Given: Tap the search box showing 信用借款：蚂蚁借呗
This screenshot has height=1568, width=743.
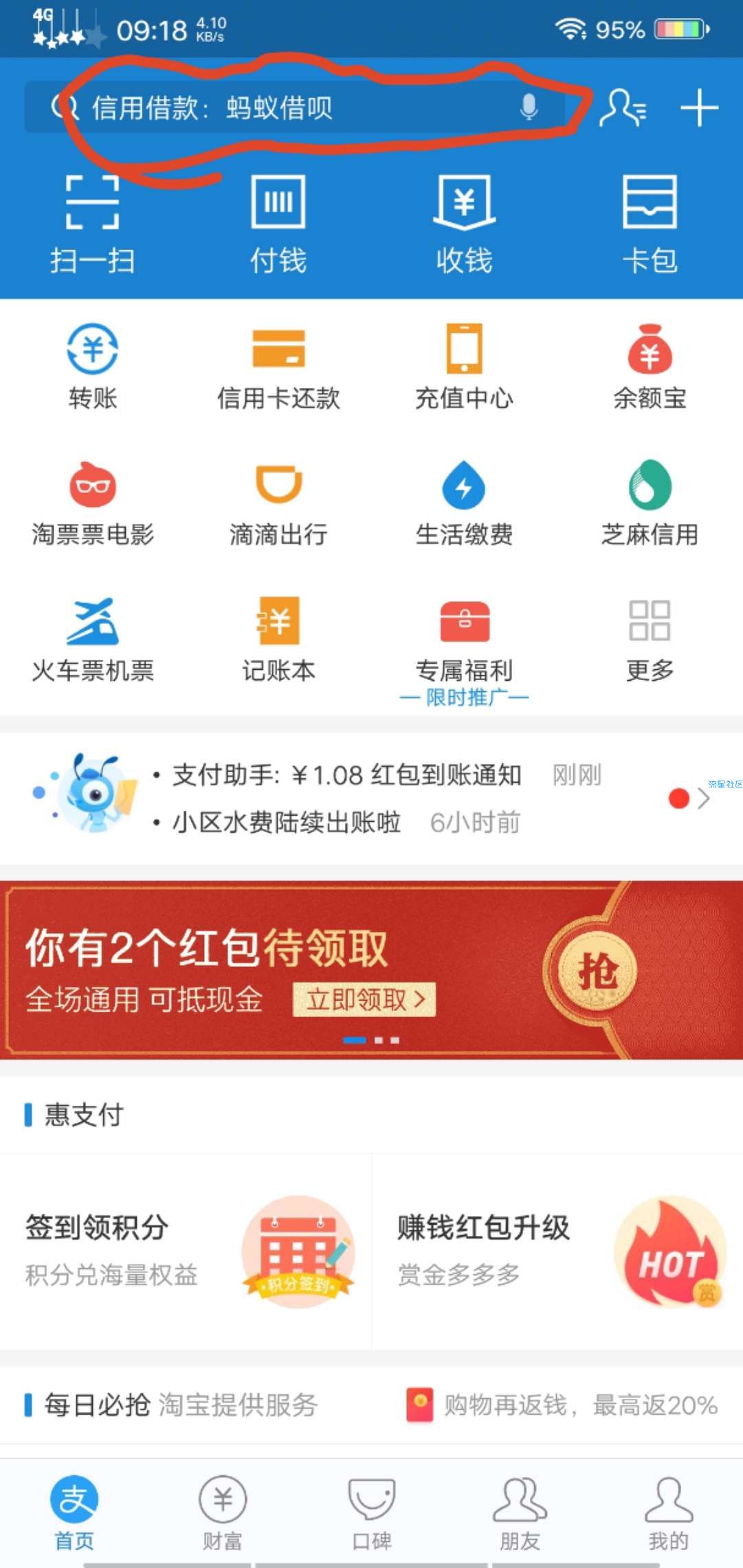Looking at the screenshot, I should (x=275, y=108).
